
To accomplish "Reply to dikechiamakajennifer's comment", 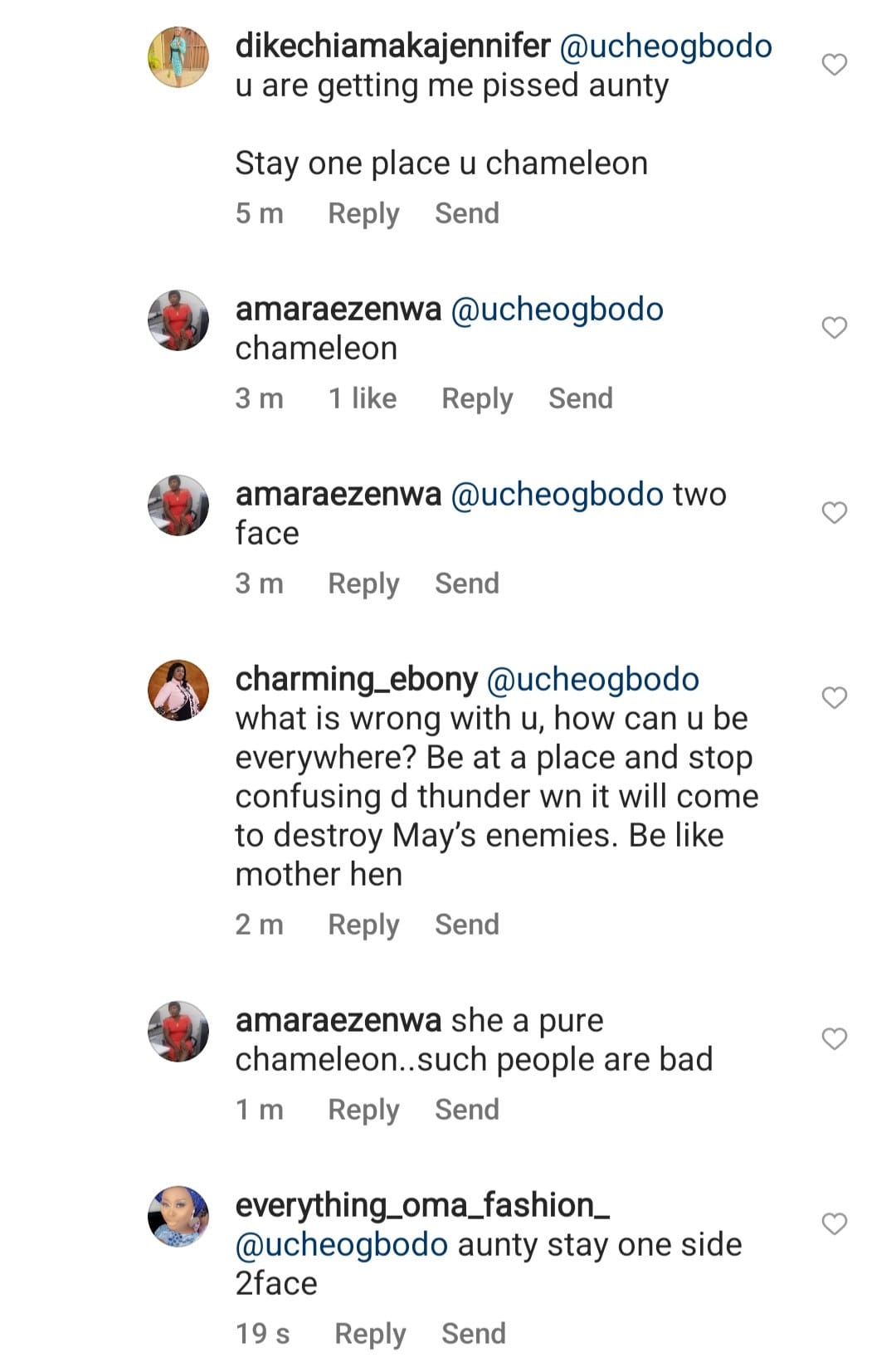I will 363,213.
